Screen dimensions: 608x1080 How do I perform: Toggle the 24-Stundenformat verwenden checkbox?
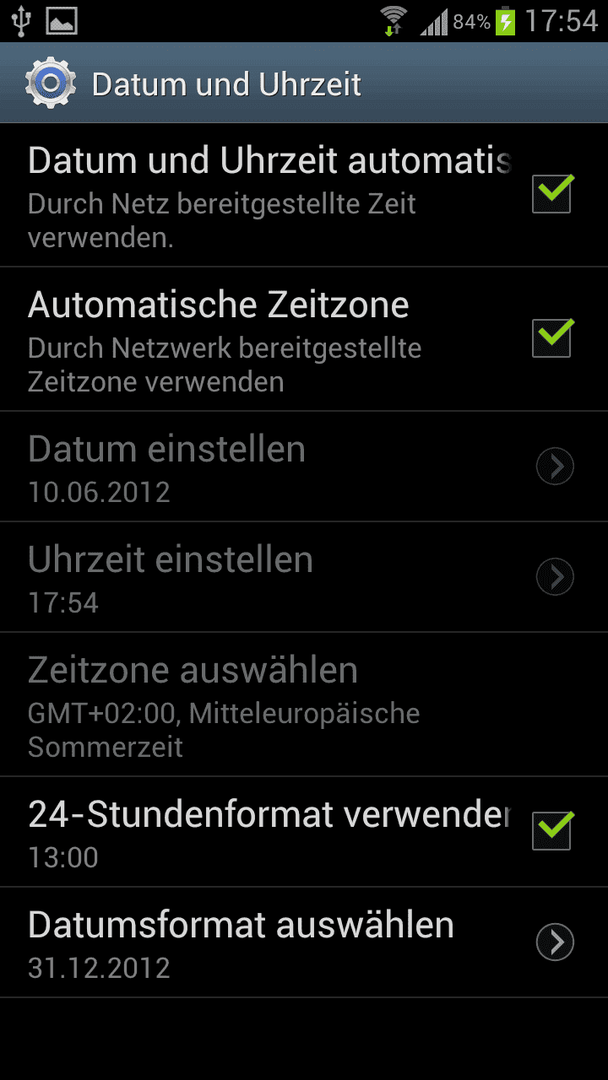tap(552, 830)
